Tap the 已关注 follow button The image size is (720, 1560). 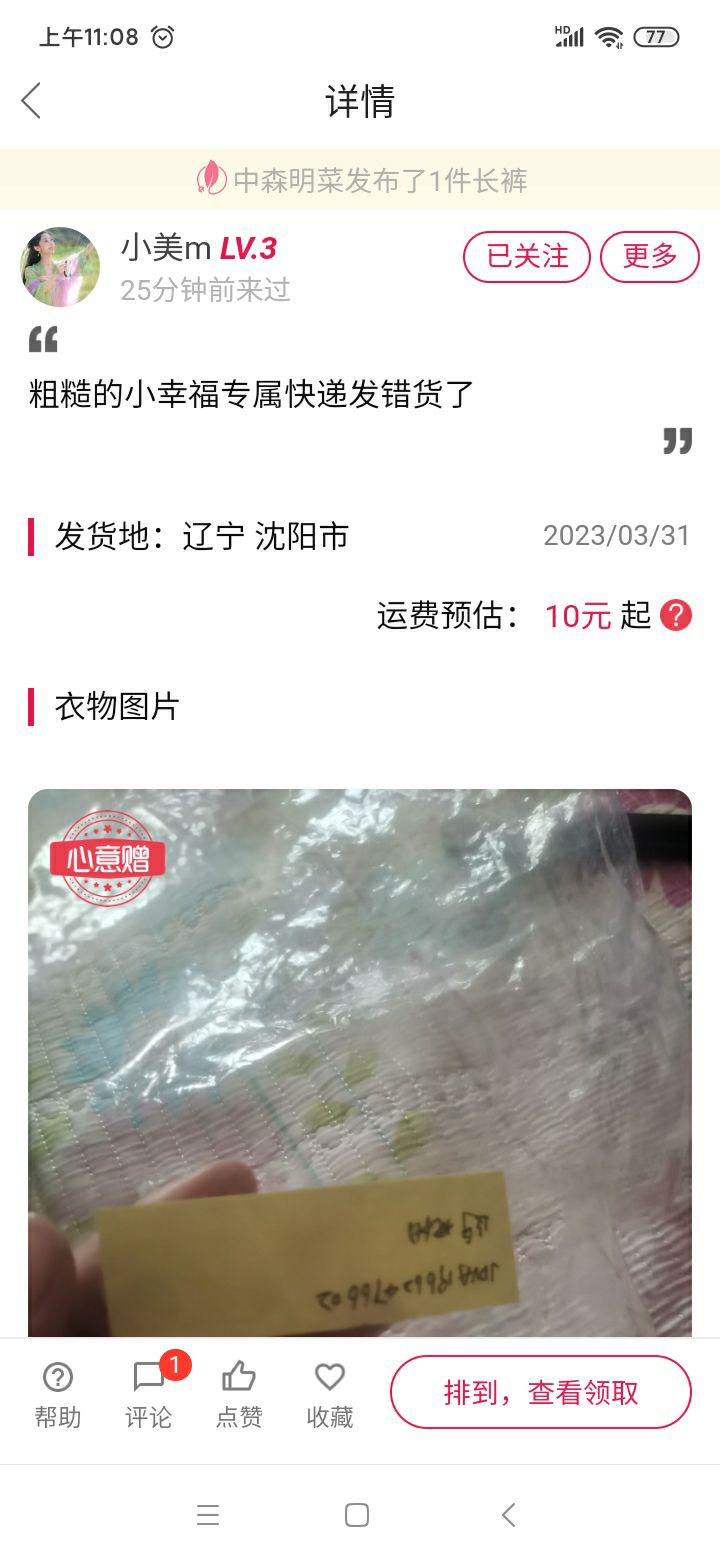[527, 257]
